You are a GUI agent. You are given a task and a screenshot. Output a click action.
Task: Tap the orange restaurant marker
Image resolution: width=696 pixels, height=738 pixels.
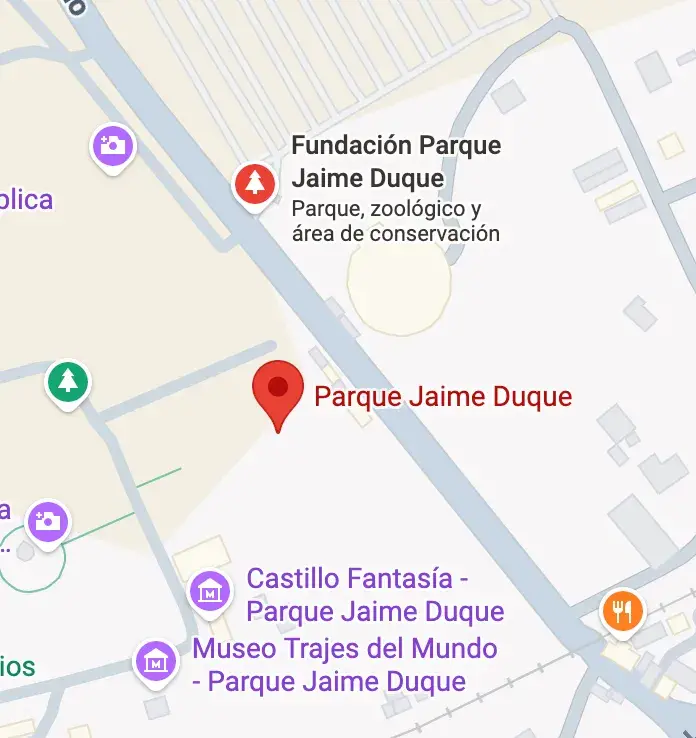623,609
